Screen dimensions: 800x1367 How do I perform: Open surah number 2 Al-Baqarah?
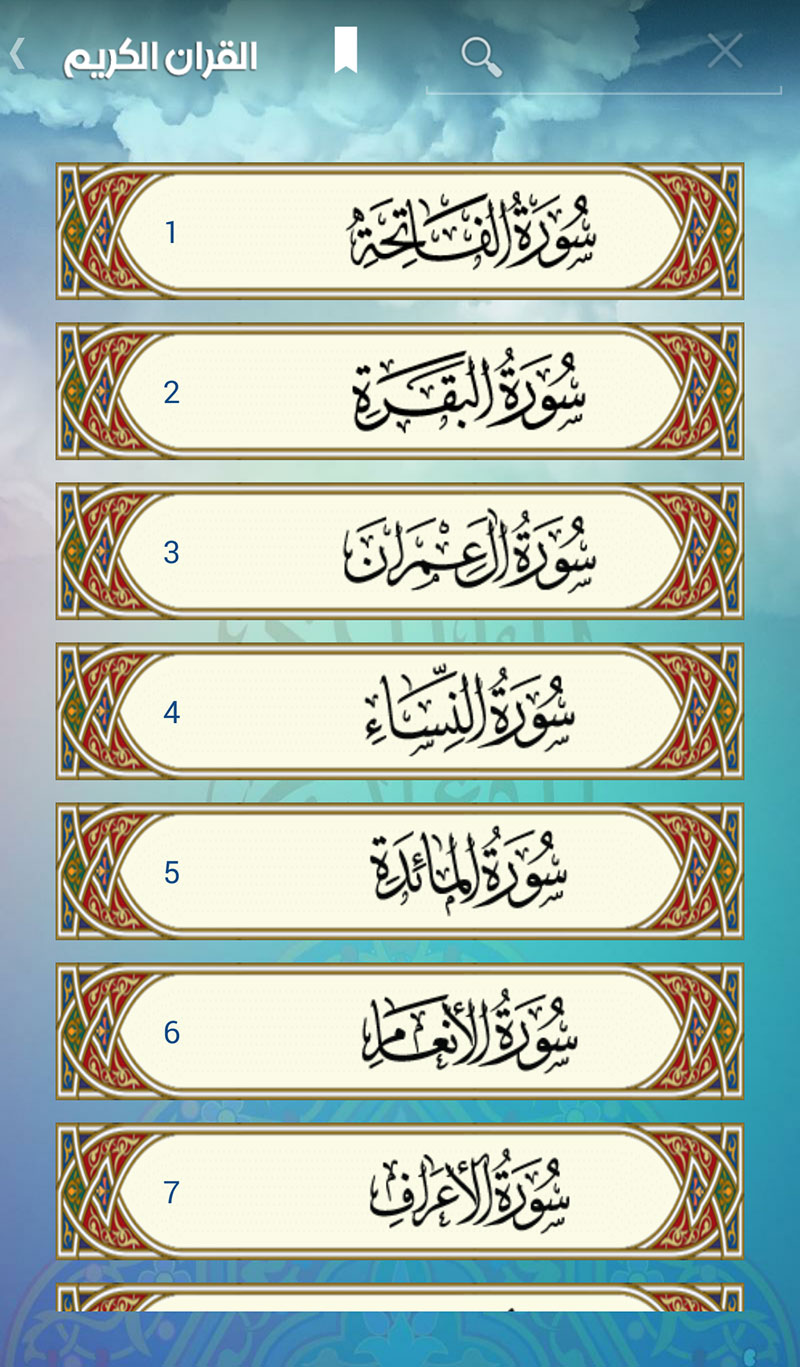[400, 392]
